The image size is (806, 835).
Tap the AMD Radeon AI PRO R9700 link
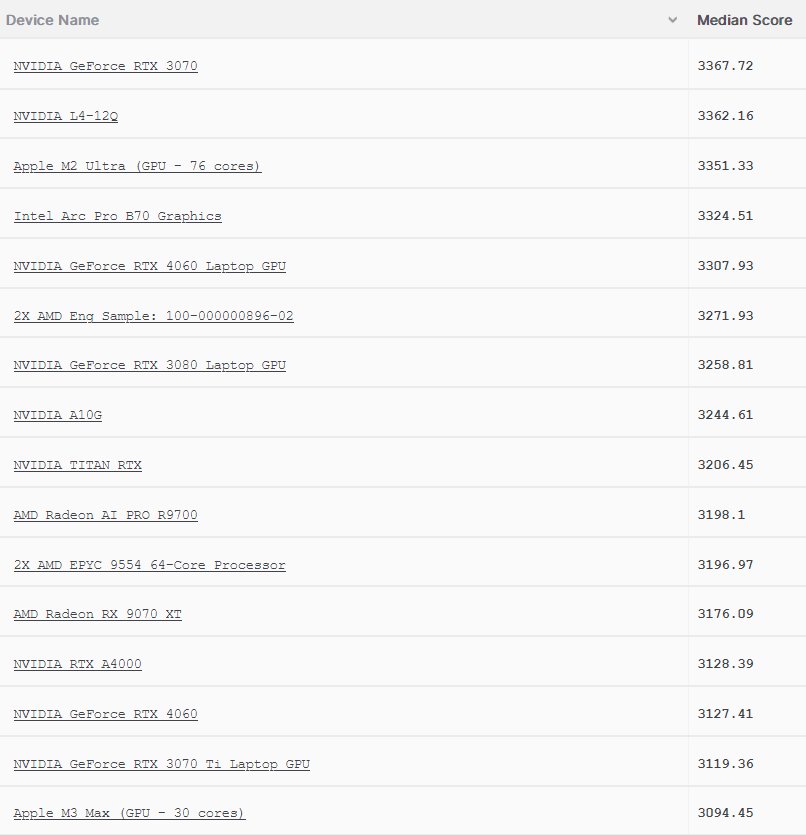(x=105, y=515)
